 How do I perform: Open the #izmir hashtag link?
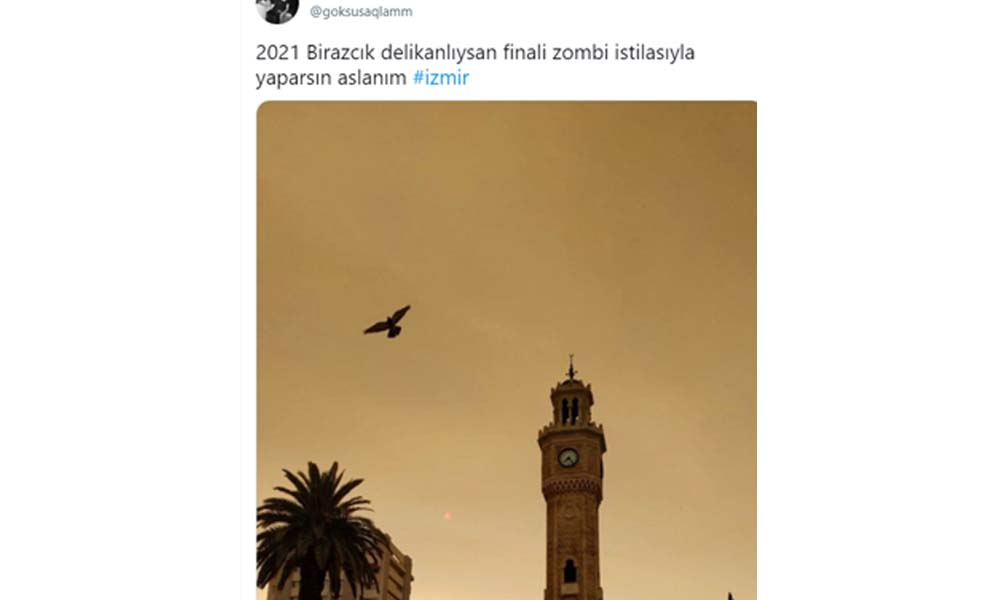coord(440,78)
